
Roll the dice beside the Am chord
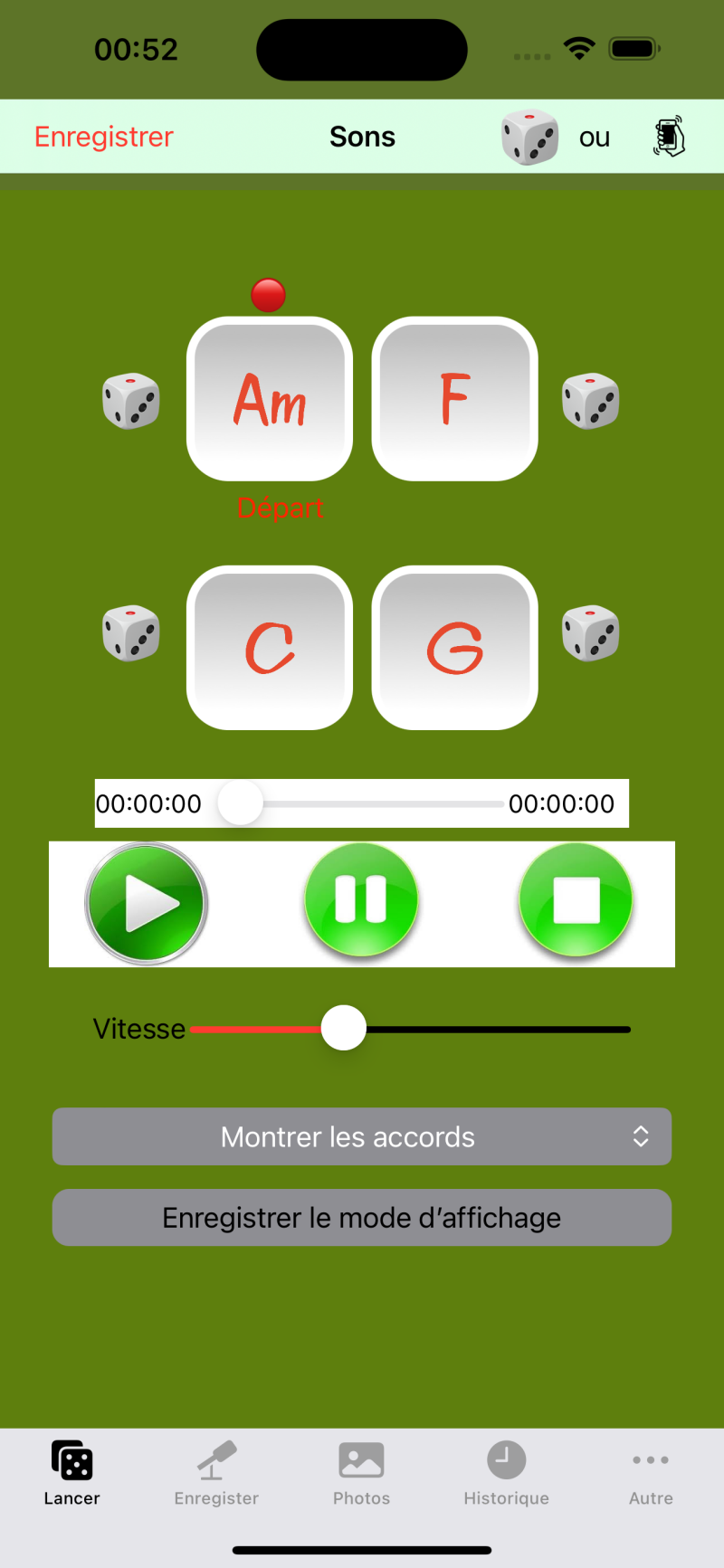pyautogui.click(x=131, y=401)
